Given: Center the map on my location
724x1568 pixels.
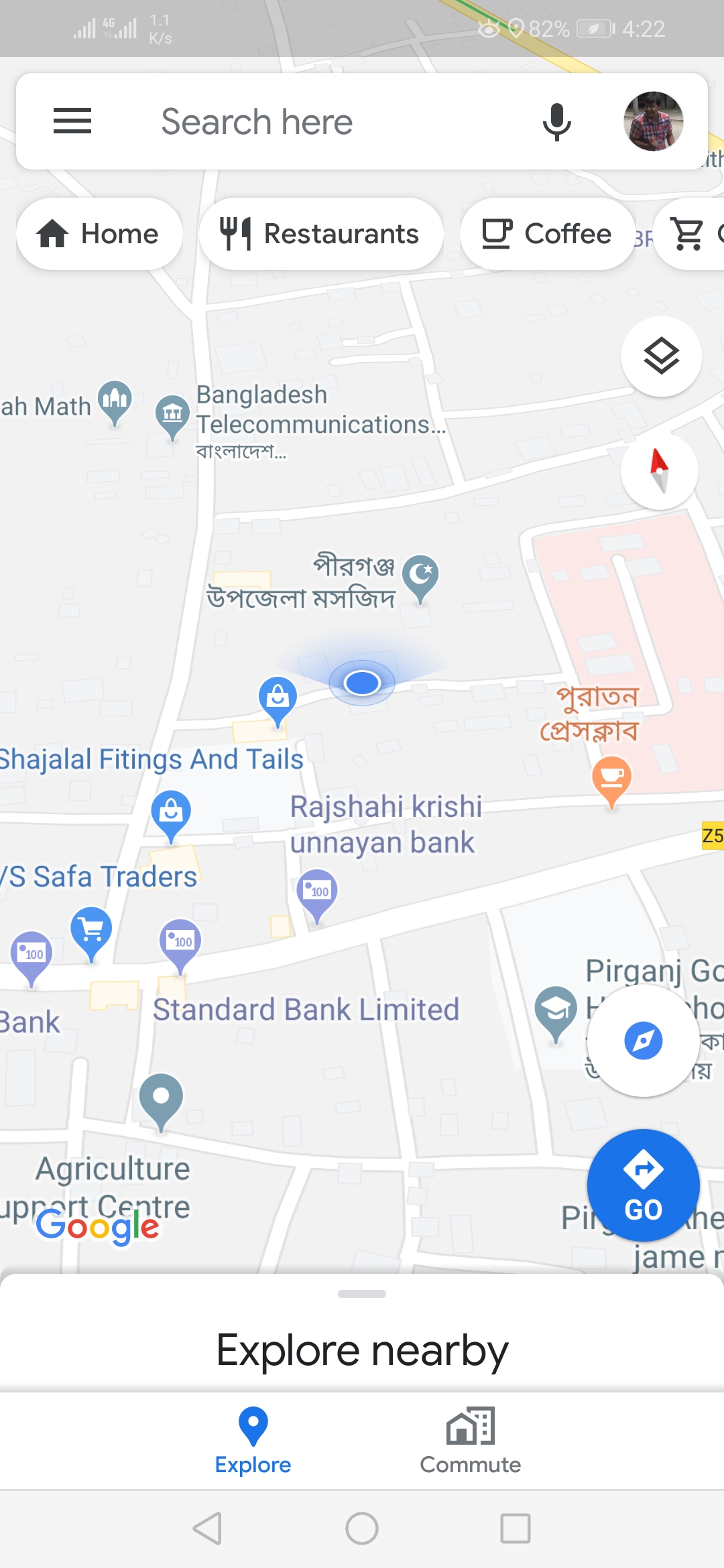Looking at the screenshot, I should pos(643,1041).
